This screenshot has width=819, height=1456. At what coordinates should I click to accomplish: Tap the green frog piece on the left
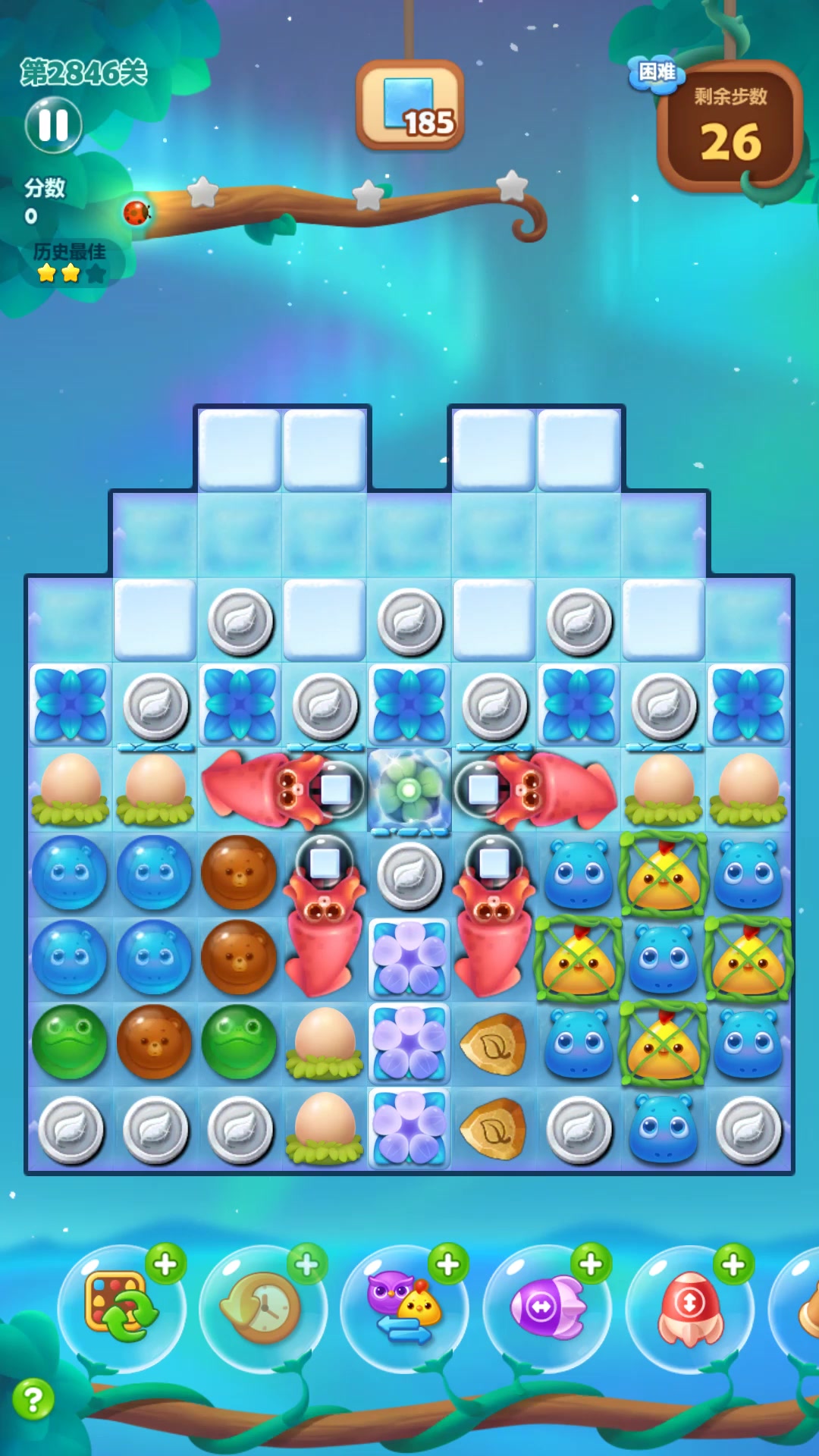click(x=70, y=1043)
